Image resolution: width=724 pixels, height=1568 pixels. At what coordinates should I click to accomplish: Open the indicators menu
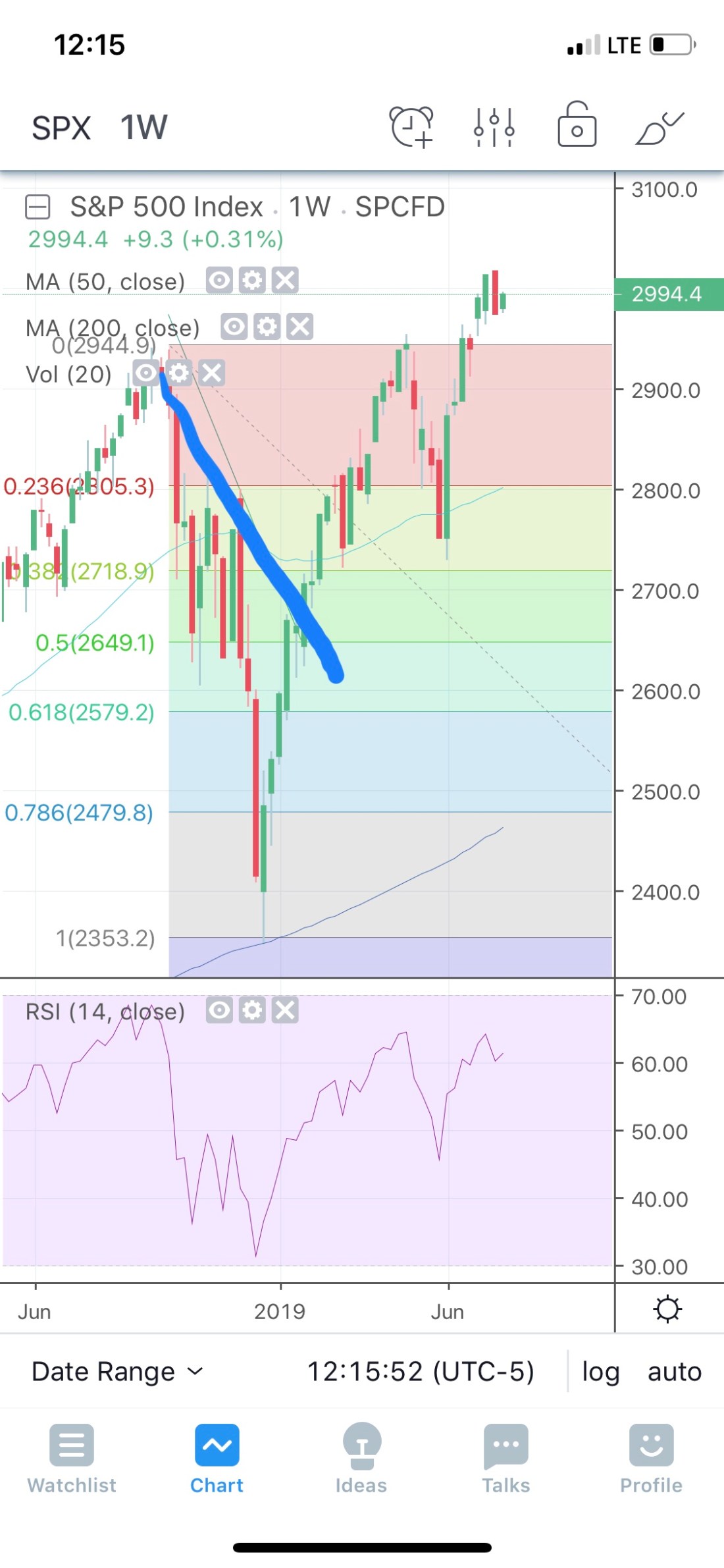pos(494,126)
